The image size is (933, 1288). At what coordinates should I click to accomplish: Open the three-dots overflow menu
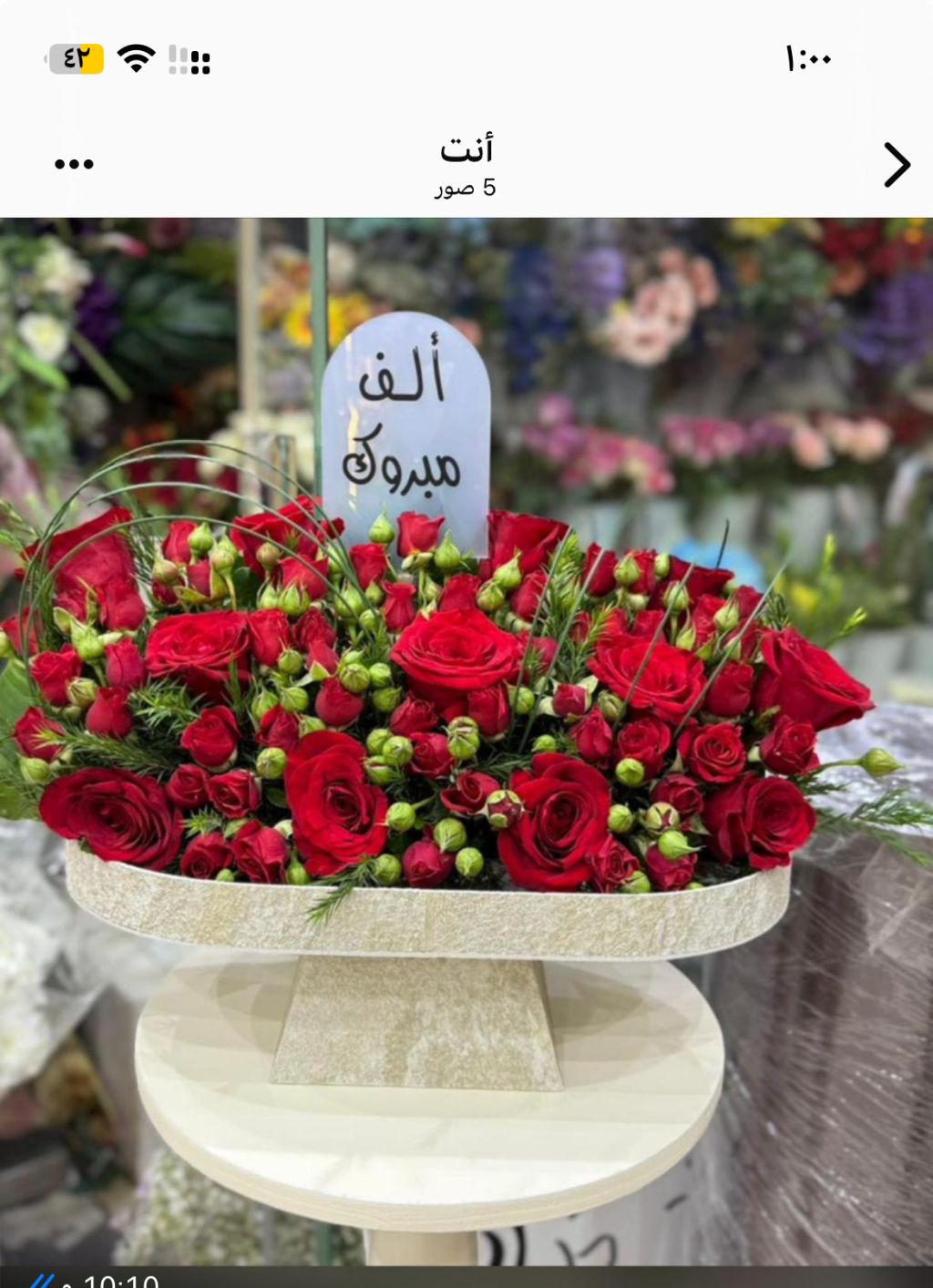74,165
